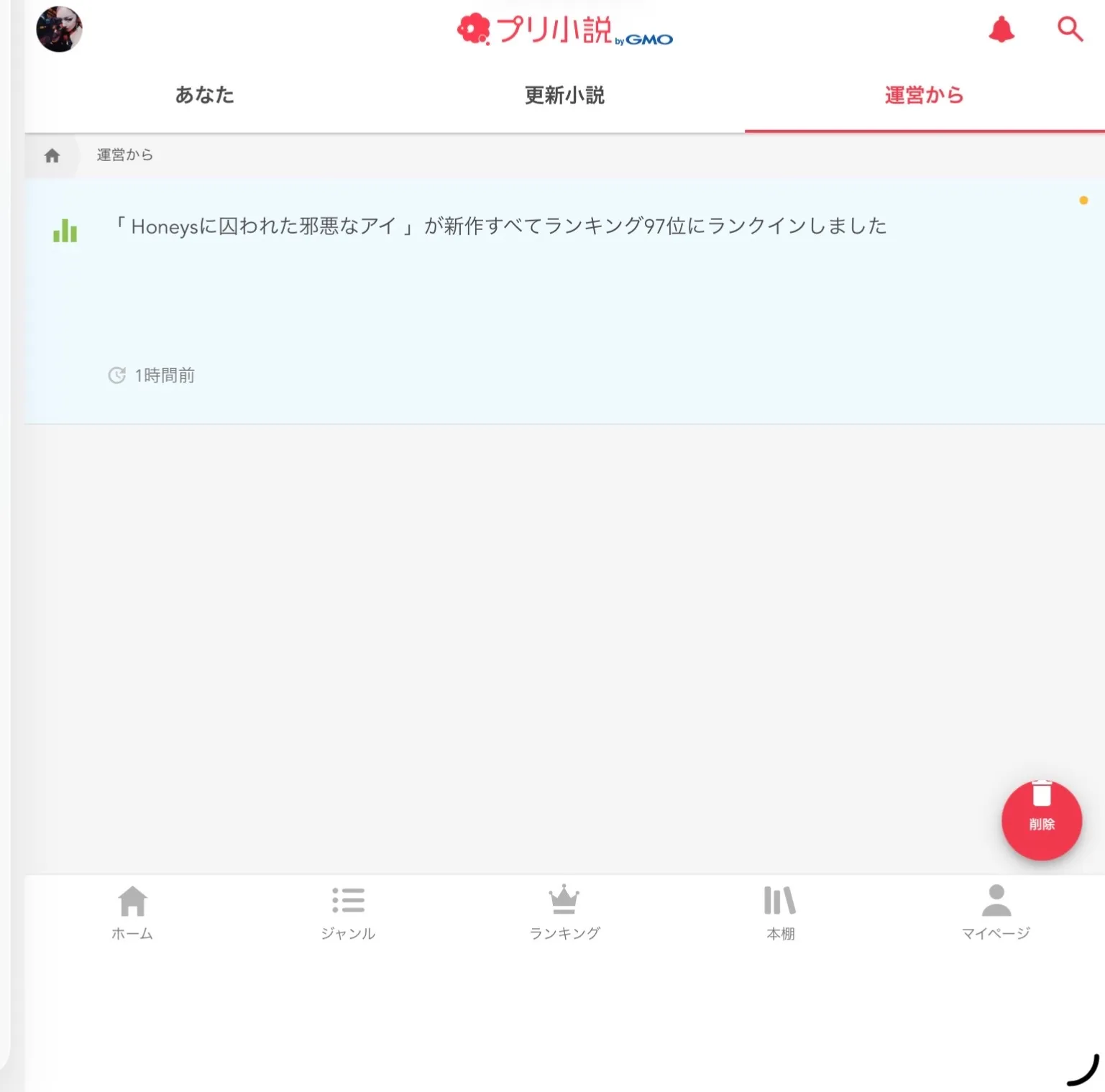Image resolution: width=1105 pixels, height=1092 pixels.
Task: Switch to the あなた tab
Action: click(x=205, y=95)
